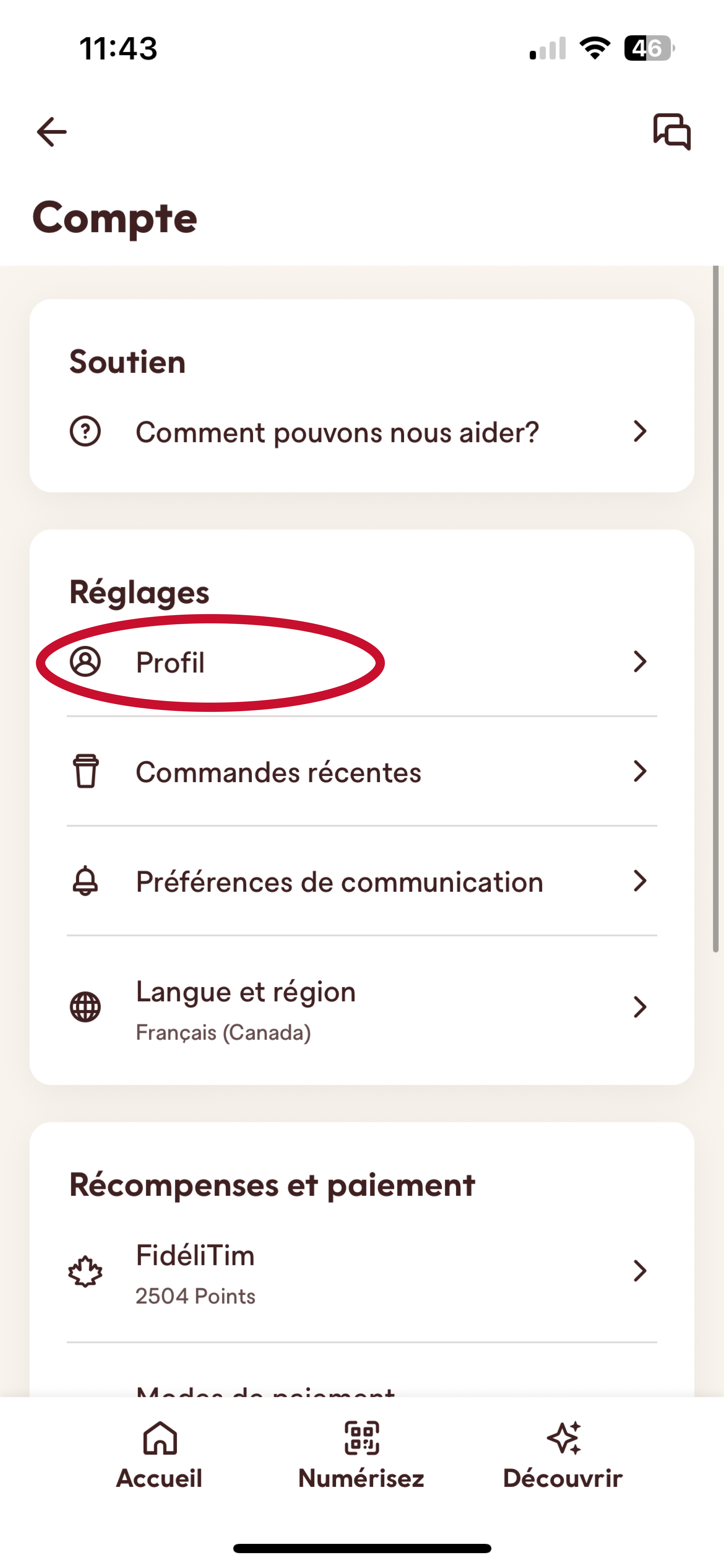Go back using the arrow icon
Image resolution: width=724 pixels, height=1568 pixels.
52,132
